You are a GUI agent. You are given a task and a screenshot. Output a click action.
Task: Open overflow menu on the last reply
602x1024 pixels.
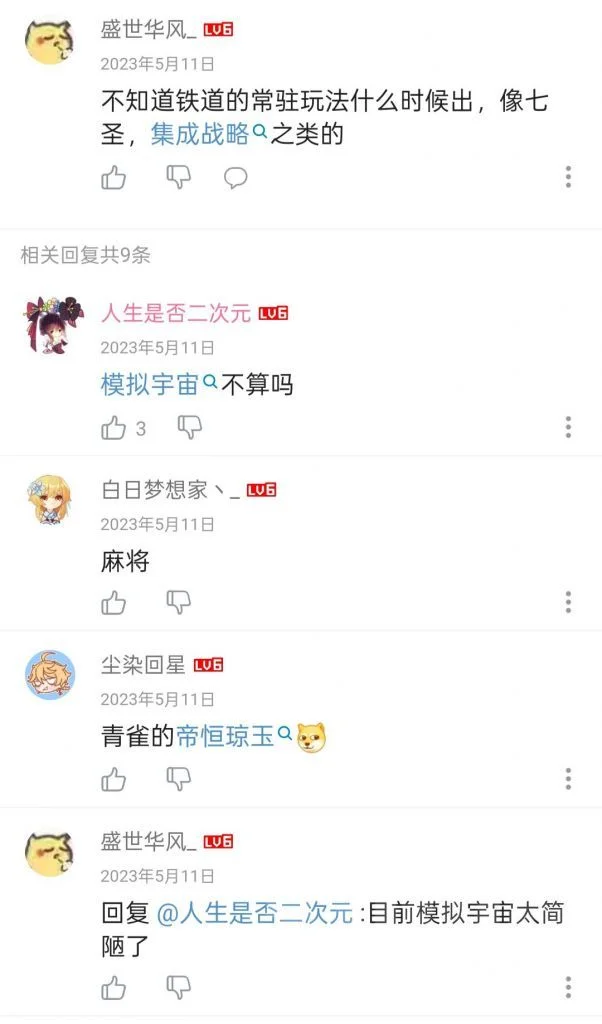click(x=567, y=987)
